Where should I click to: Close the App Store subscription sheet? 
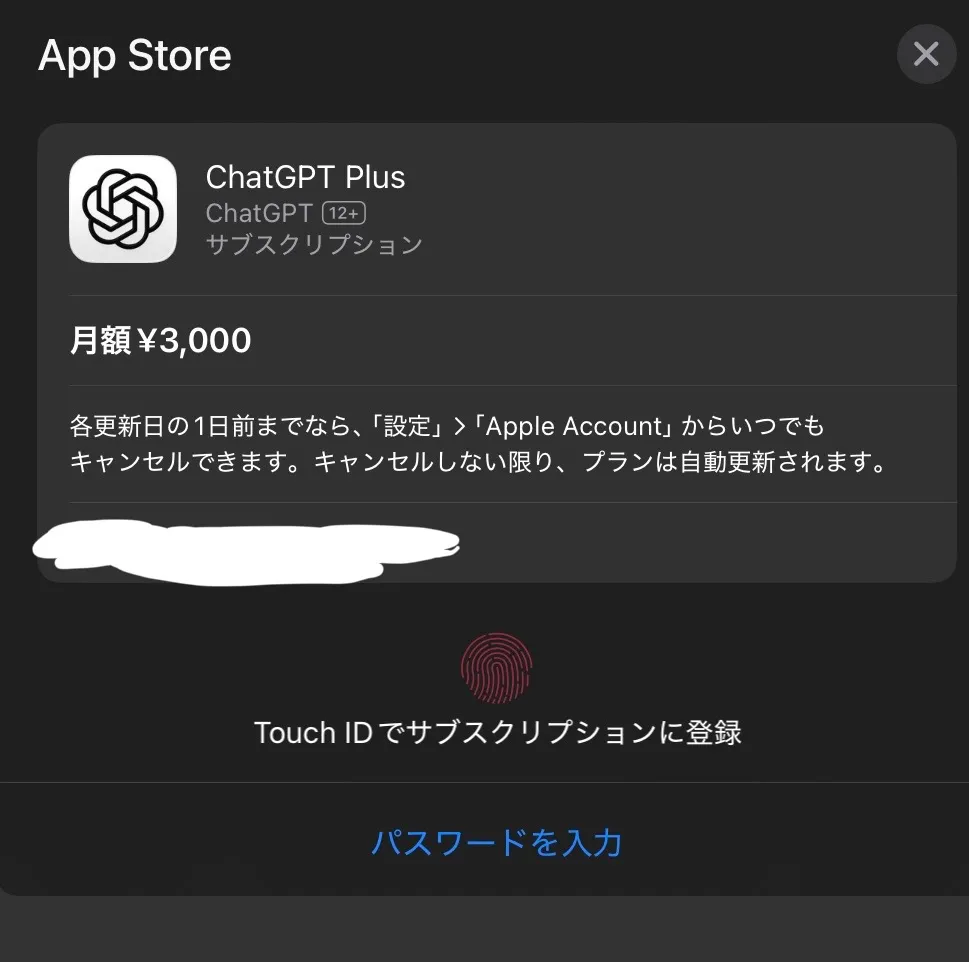[x=926, y=54]
